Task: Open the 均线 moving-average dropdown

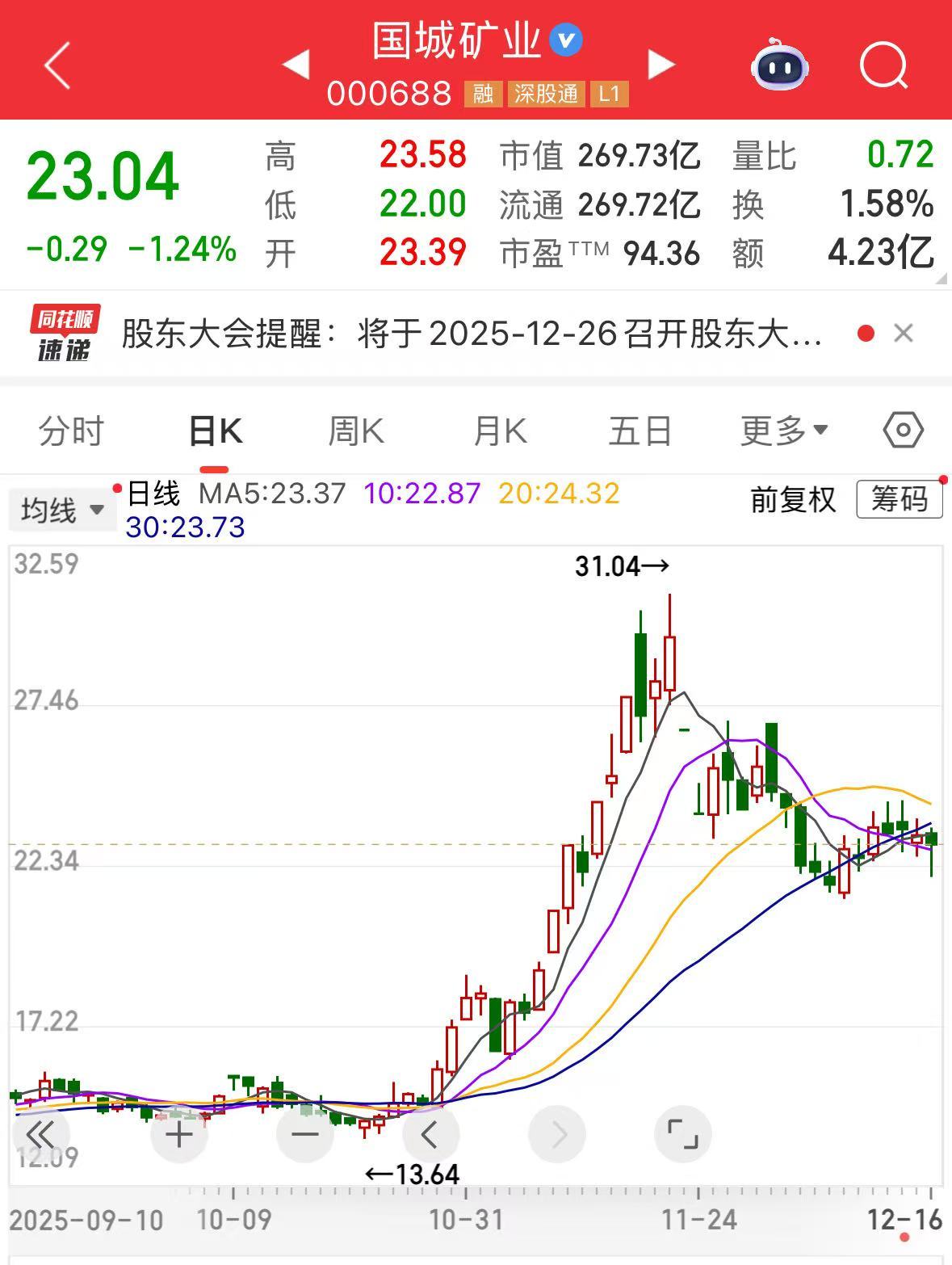Action: pyautogui.click(x=62, y=509)
